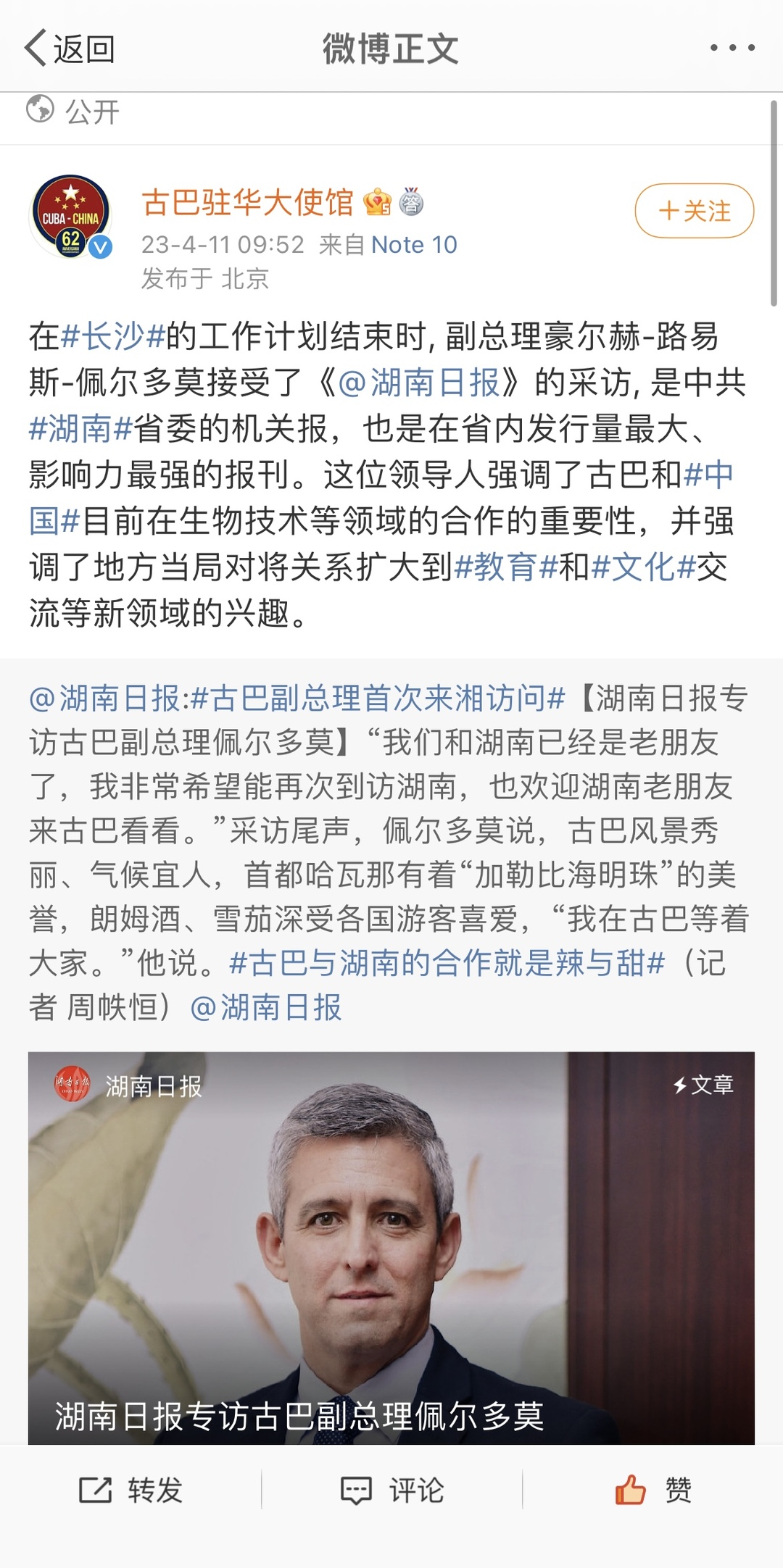Open the 古巴驻华大使馆 account name
Image resolution: width=783 pixels, height=1568 pixels.
[247, 202]
